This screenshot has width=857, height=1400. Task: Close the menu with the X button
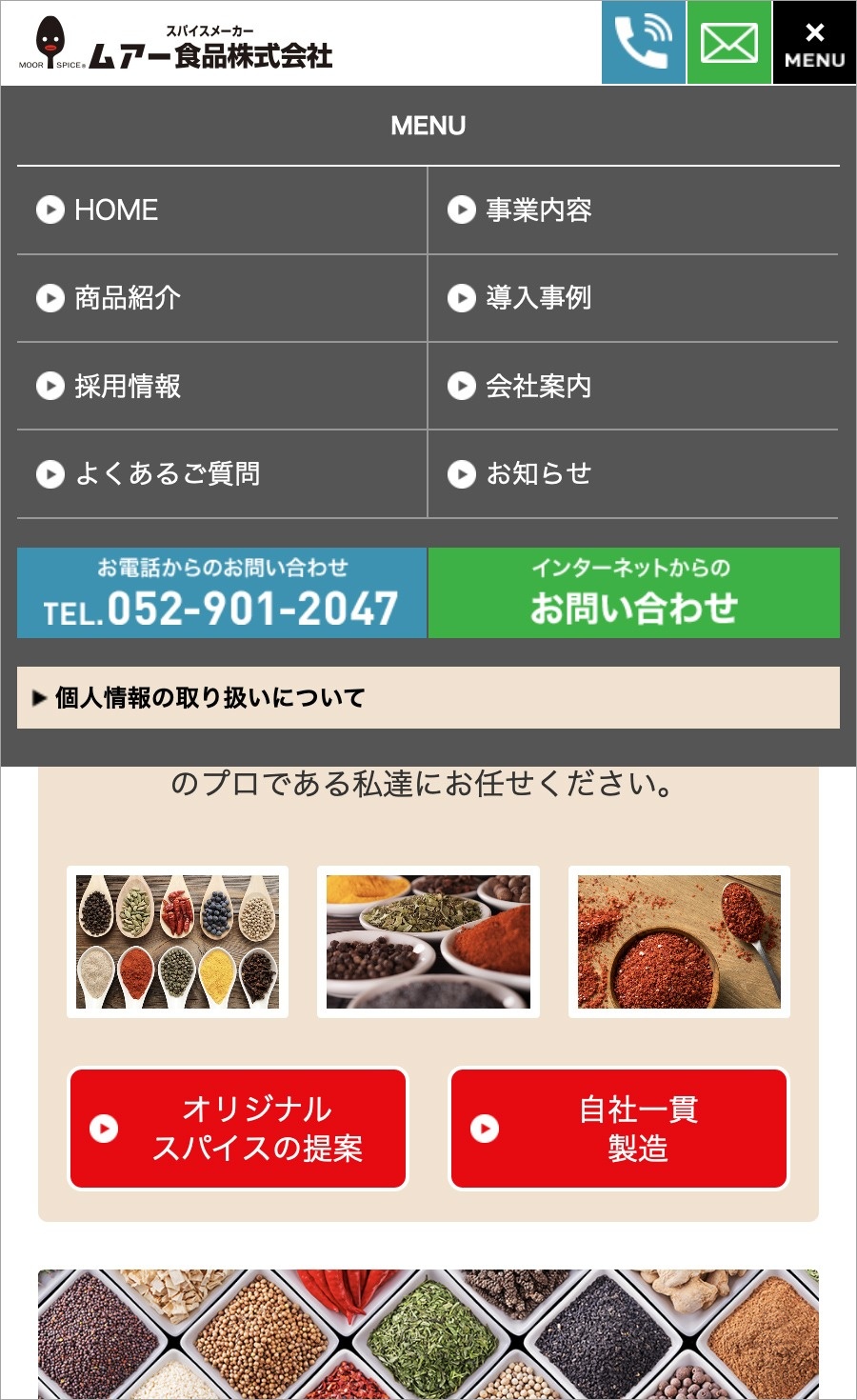[x=814, y=43]
